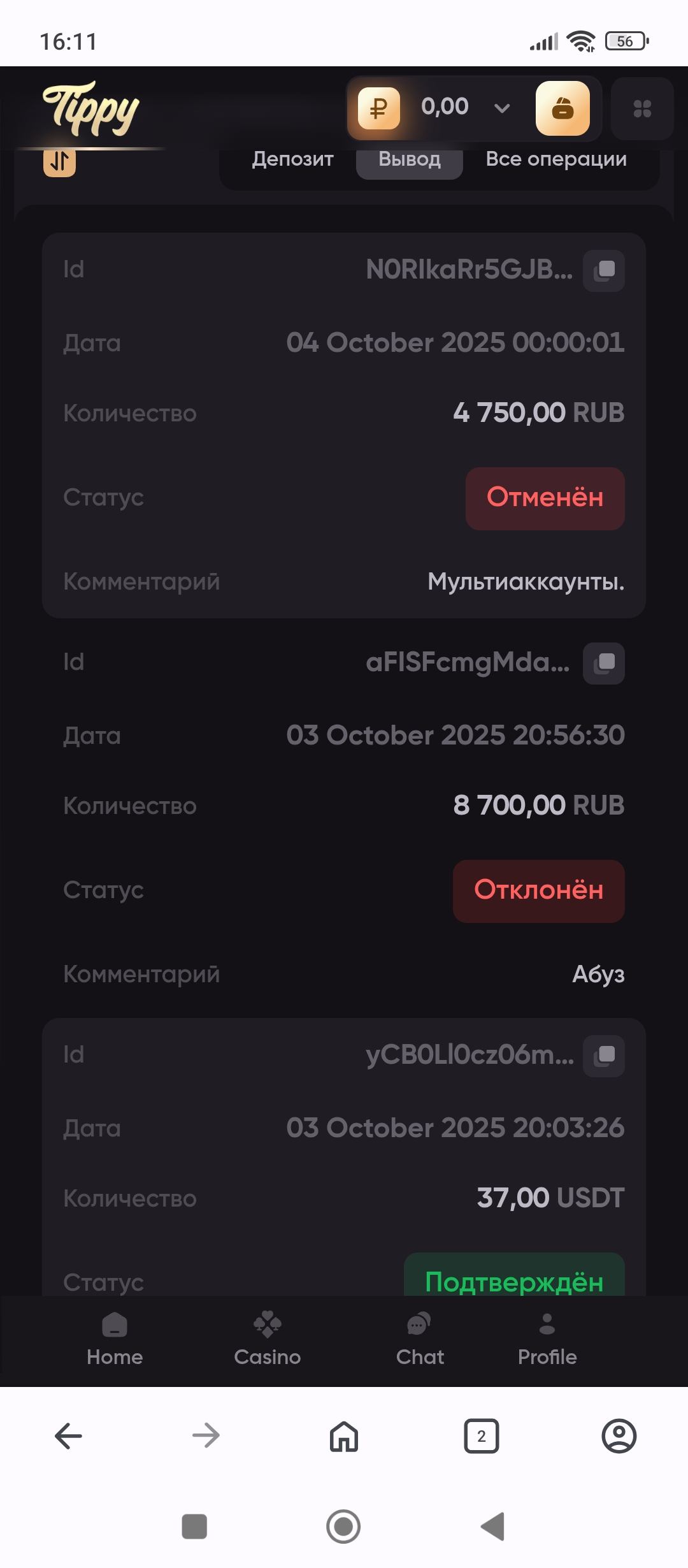
Task: Expand the ruble balance currency dropdown
Action: click(501, 108)
